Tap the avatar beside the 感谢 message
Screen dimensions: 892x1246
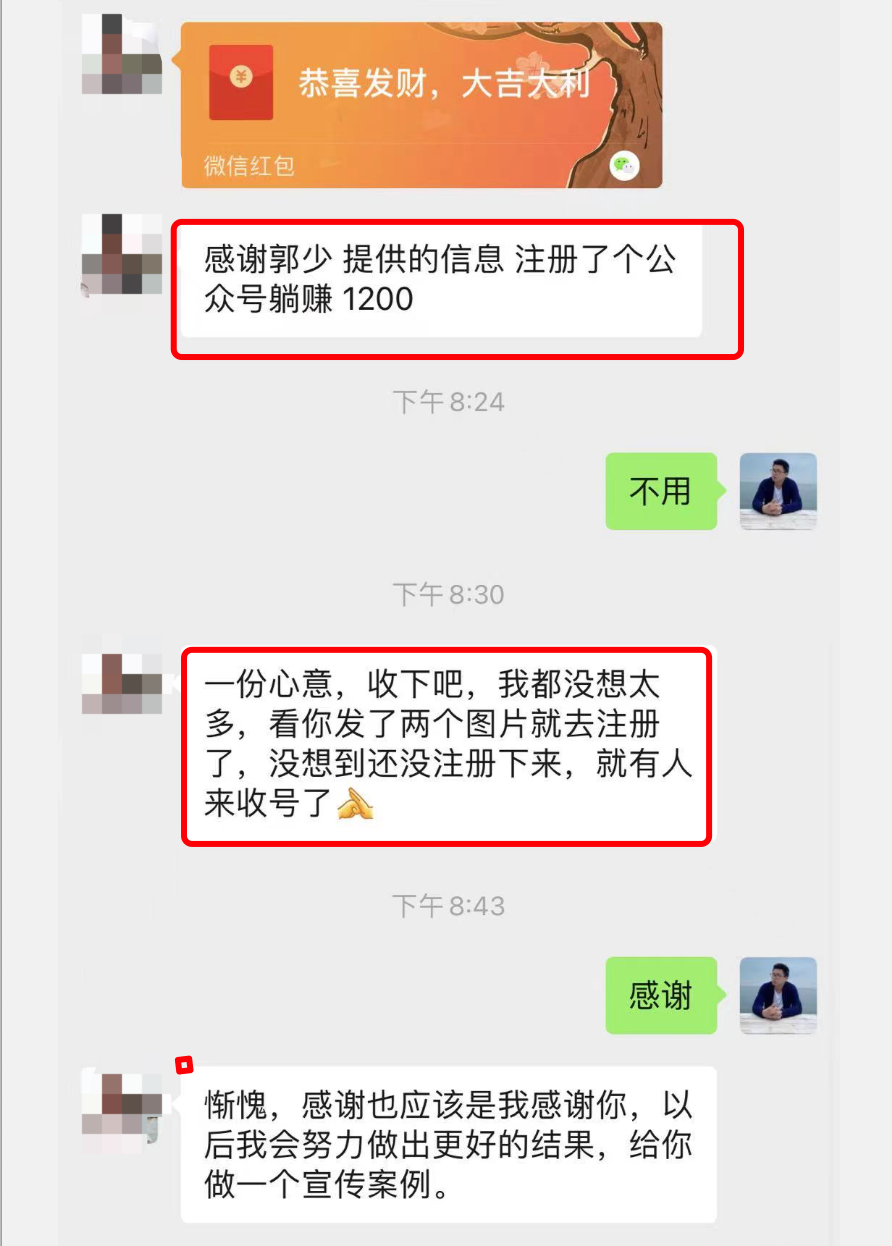(x=778, y=995)
